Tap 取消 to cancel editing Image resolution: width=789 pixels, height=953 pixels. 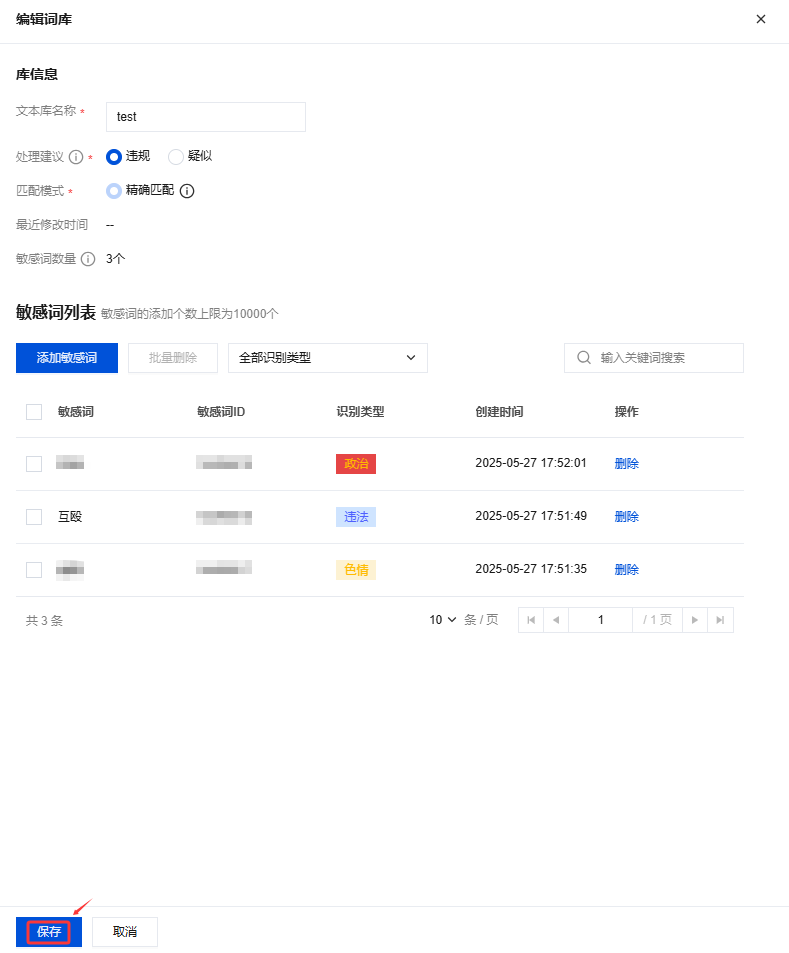pos(125,932)
